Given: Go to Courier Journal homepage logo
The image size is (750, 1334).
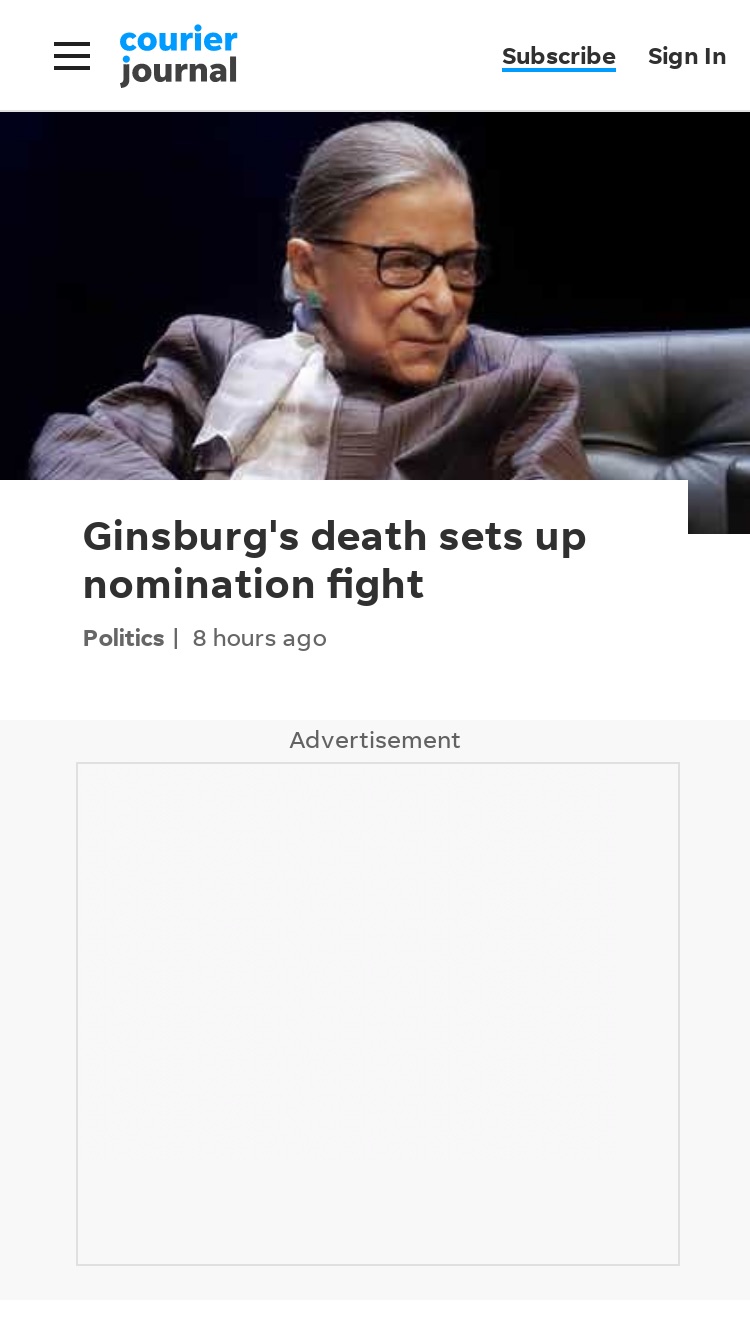Looking at the screenshot, I should (178, 56).
